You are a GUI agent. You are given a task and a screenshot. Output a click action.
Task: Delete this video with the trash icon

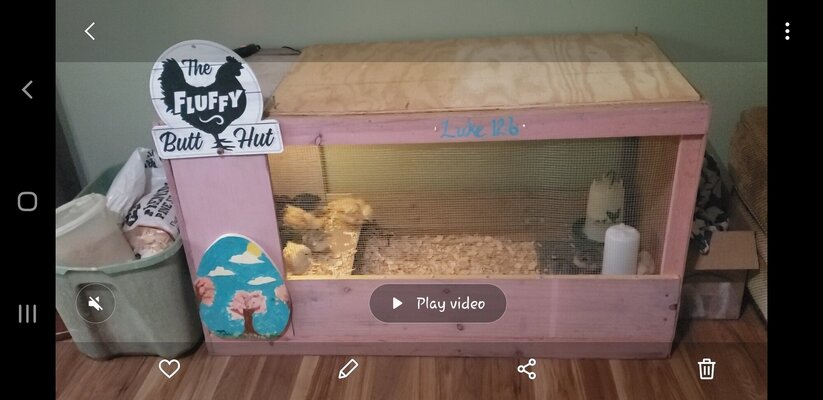coord(706,369)
